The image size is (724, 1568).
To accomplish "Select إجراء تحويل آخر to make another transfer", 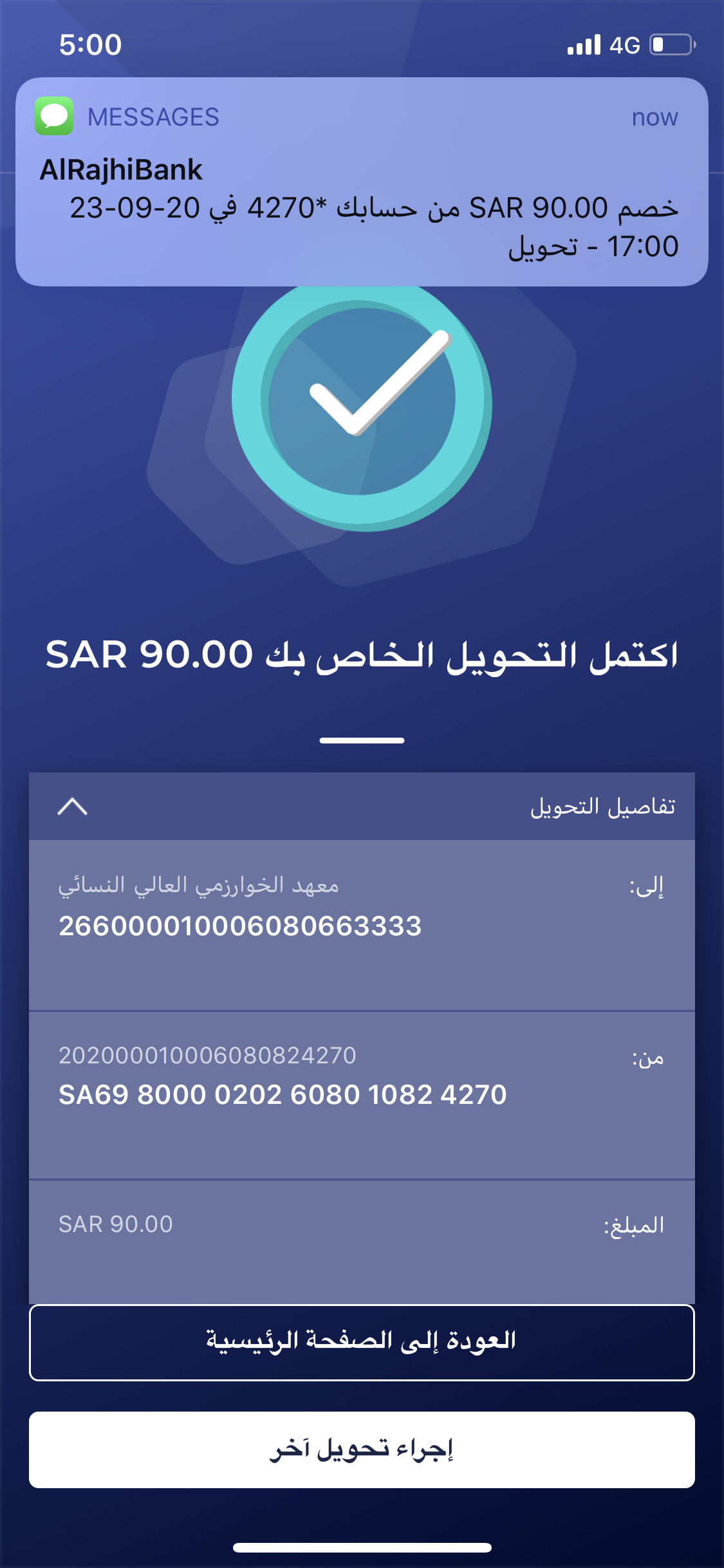I will coord(362,1450).
